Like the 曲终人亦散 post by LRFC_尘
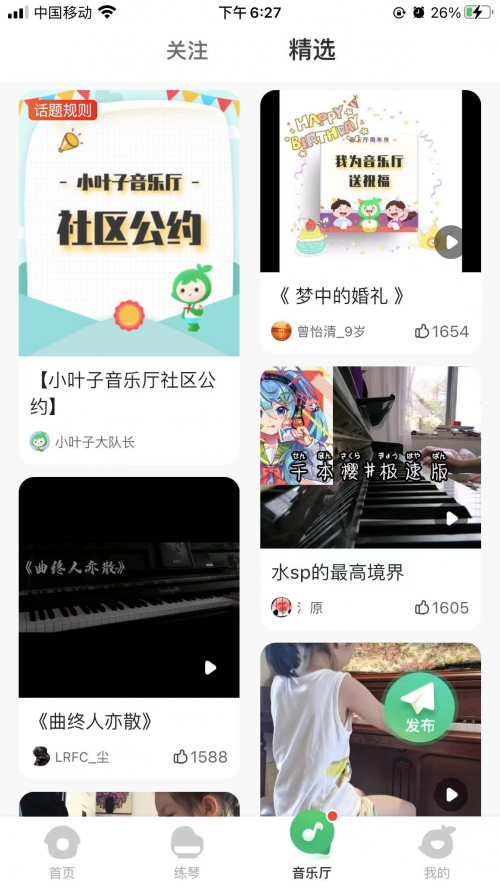 tap(200, 757)
